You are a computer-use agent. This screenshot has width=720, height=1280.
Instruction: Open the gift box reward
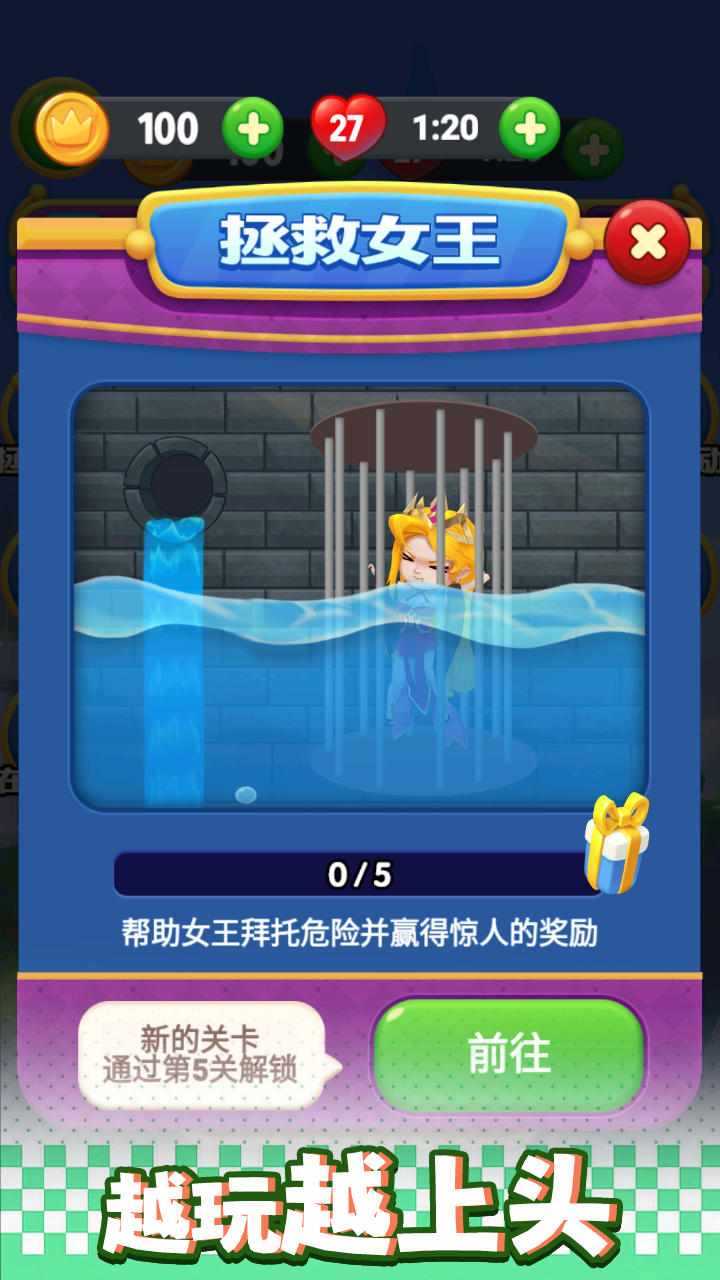[x=616, y=844]
